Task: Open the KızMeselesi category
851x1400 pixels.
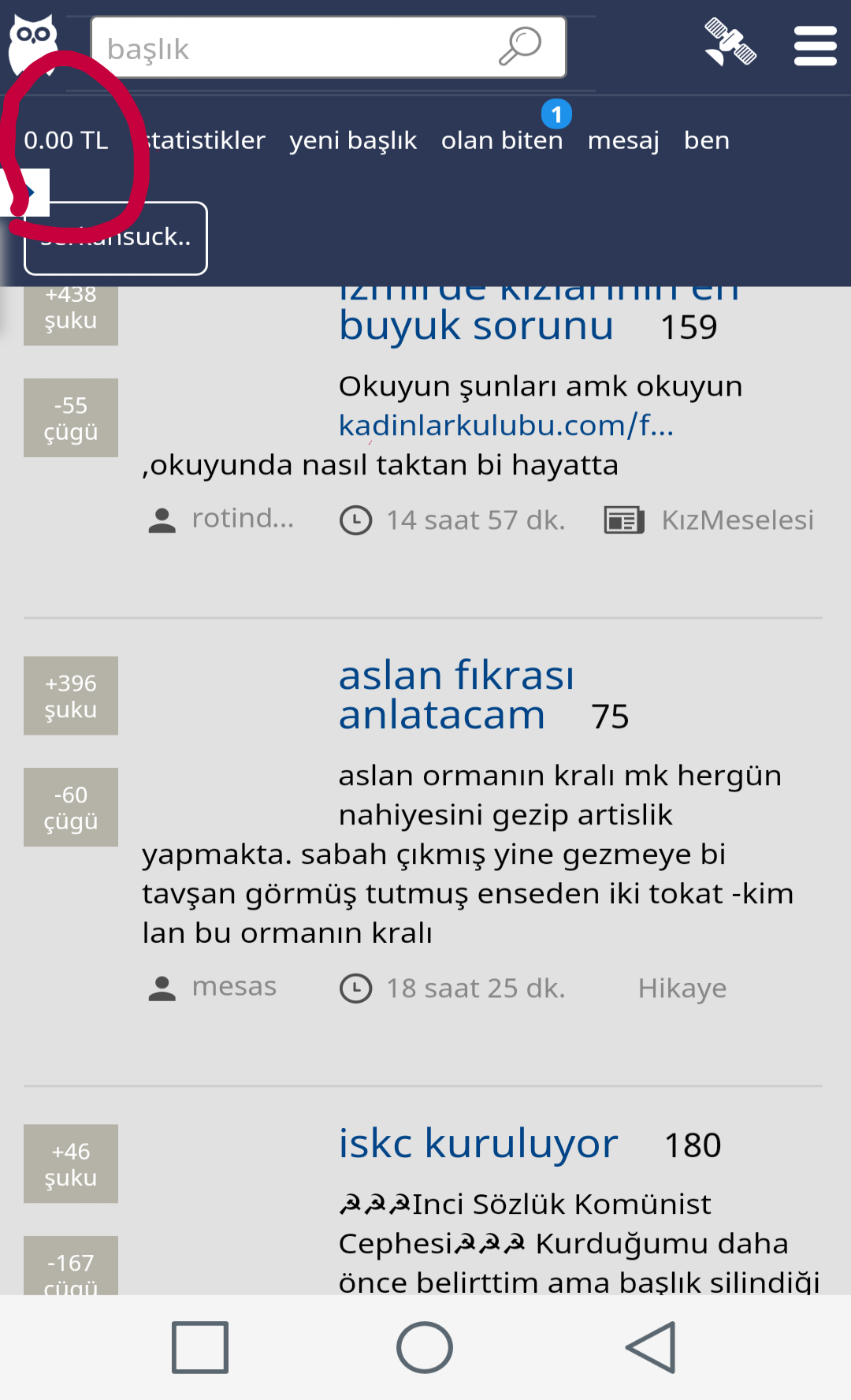Action: click(x=738, y=520)
